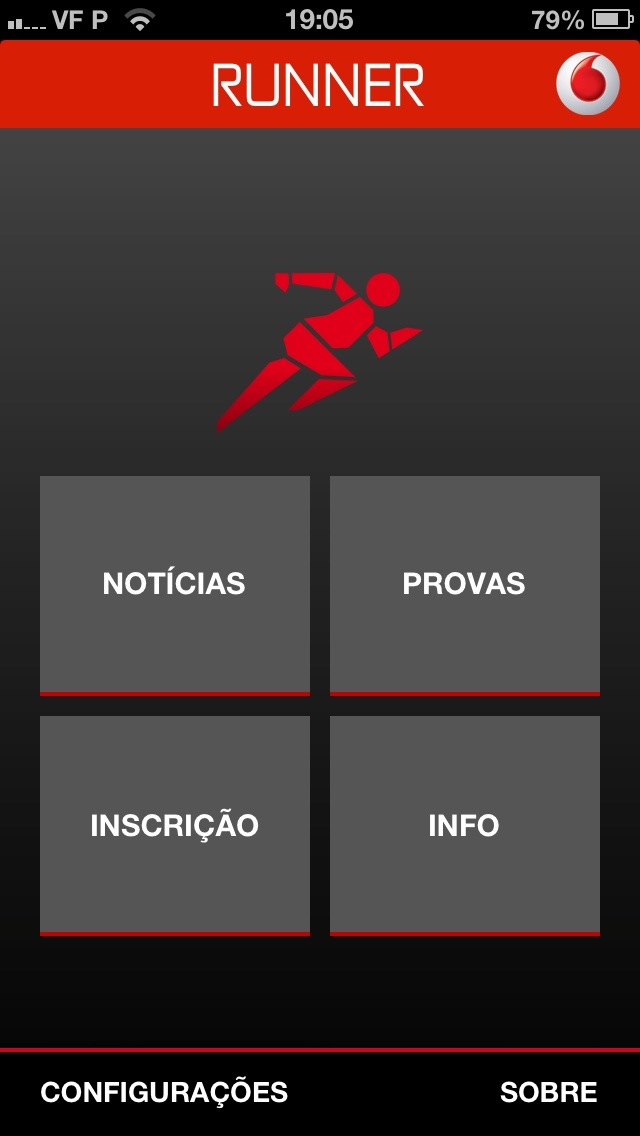Open Configurações at the bottom

pyautogui.click(x=164, y=1092)
